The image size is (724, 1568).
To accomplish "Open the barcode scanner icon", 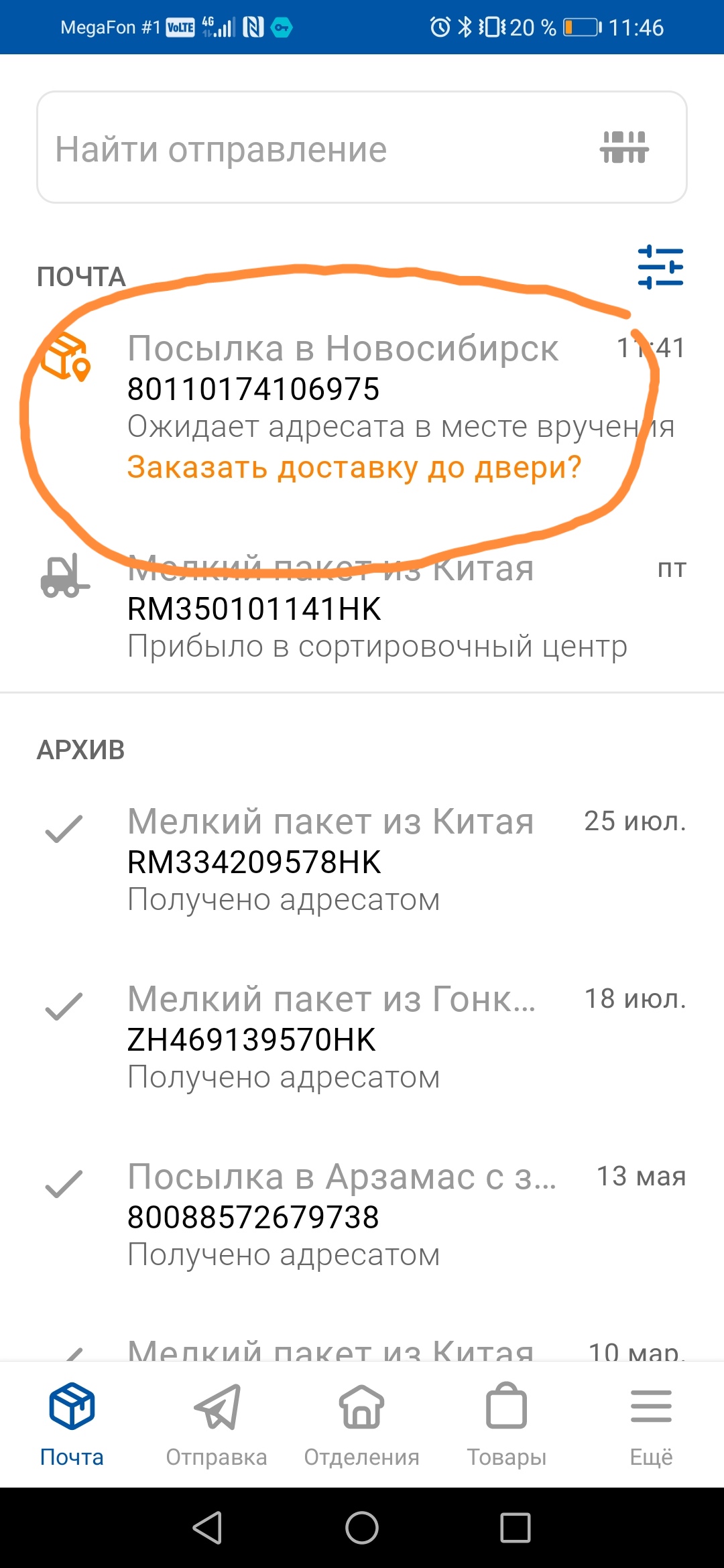I will (623, 147).
